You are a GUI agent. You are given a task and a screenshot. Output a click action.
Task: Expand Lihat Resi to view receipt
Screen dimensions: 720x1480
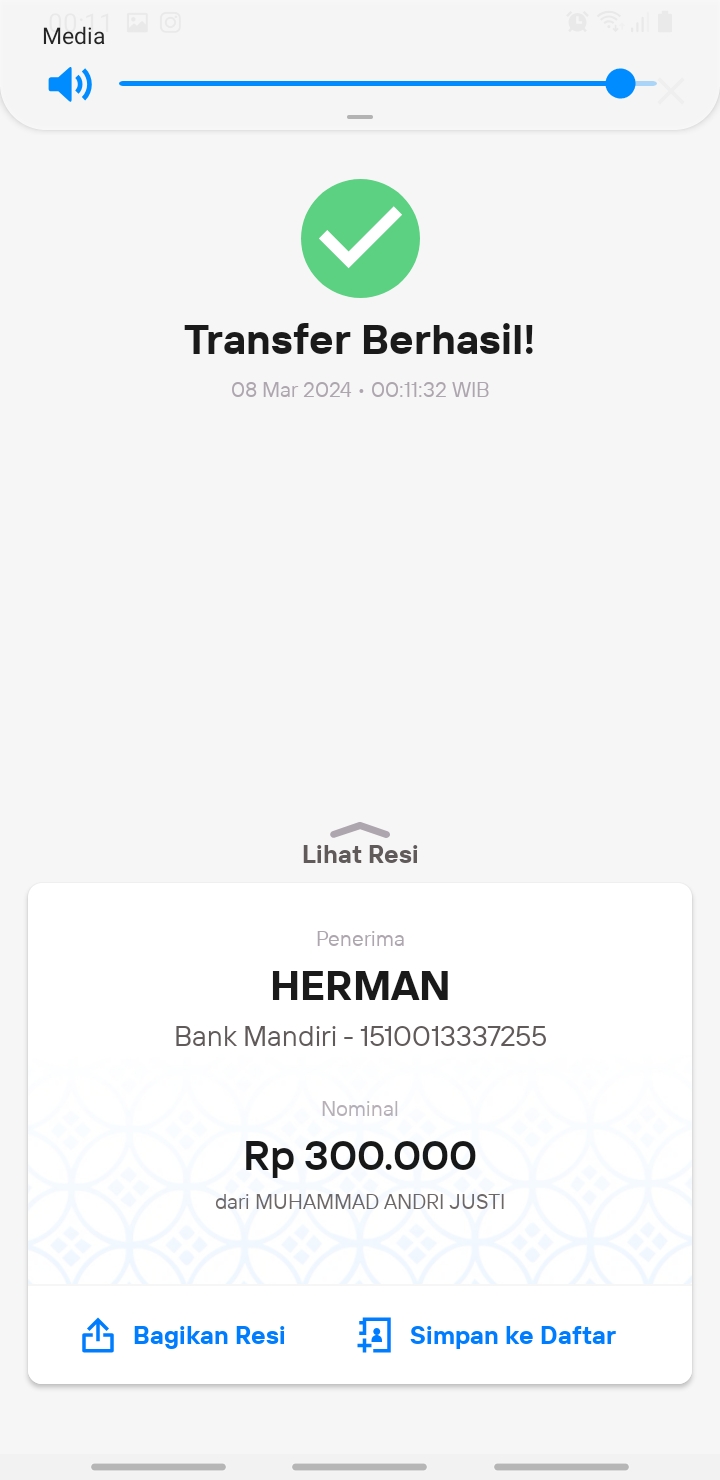(x=360, y=843)
